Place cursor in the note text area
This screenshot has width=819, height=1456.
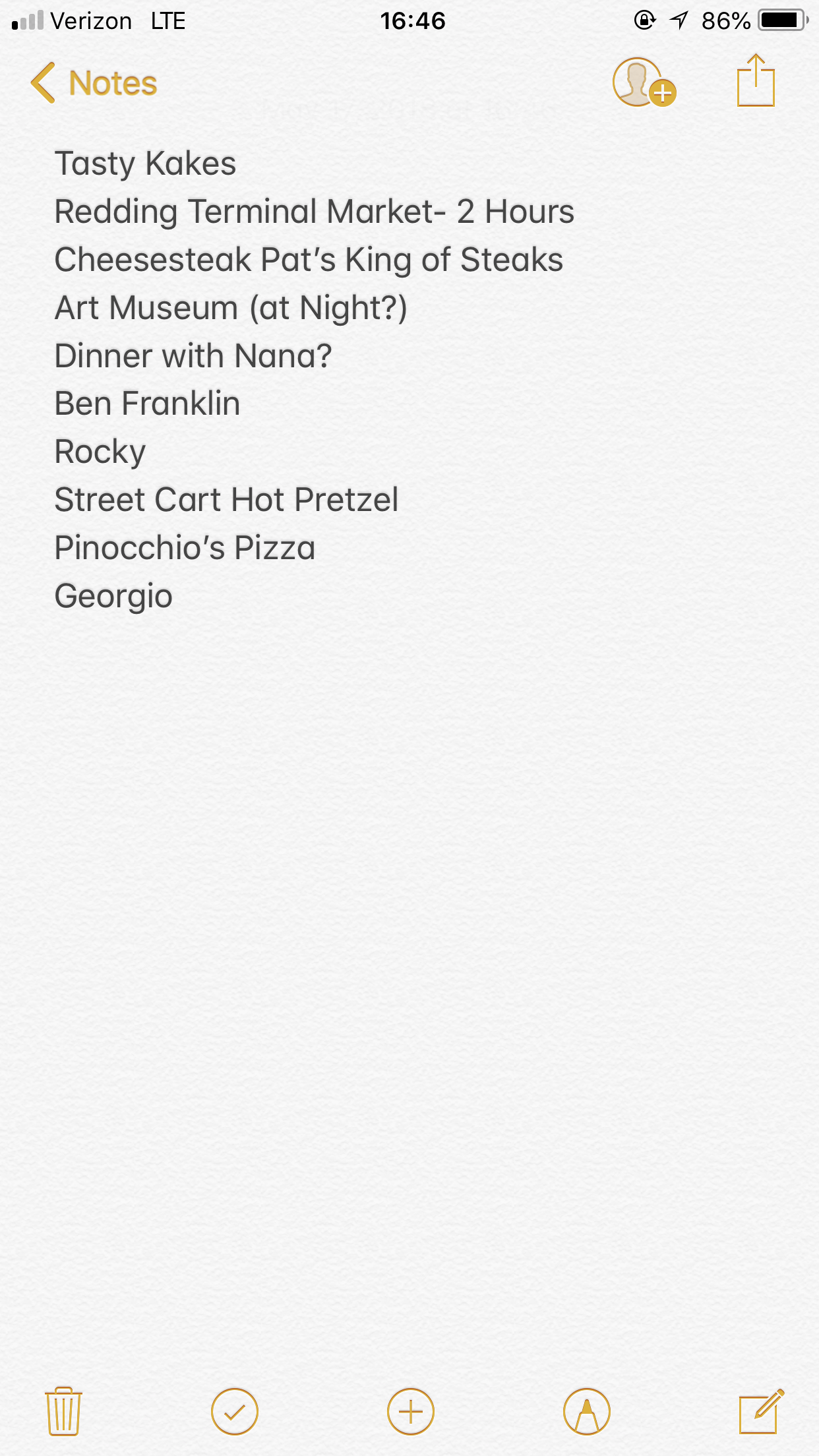click(409, 857)
